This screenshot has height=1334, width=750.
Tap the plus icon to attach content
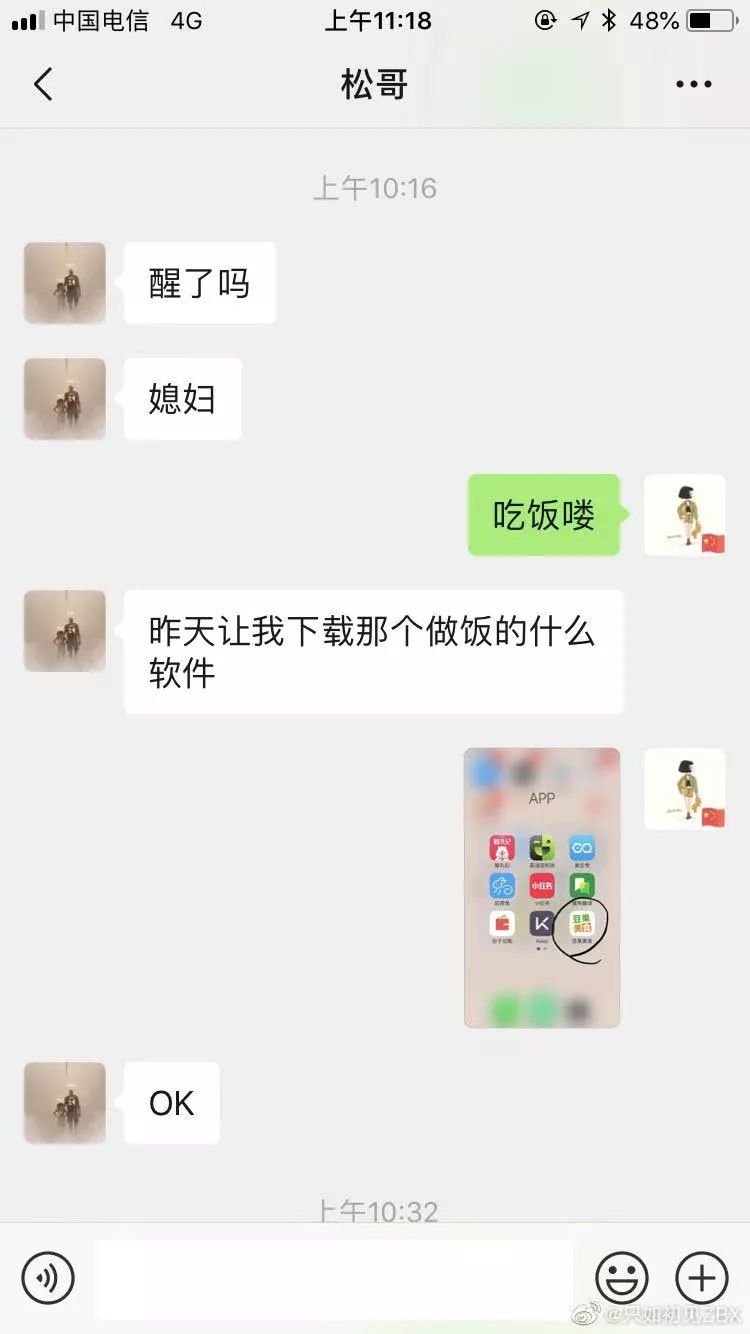click(701, 1277)
